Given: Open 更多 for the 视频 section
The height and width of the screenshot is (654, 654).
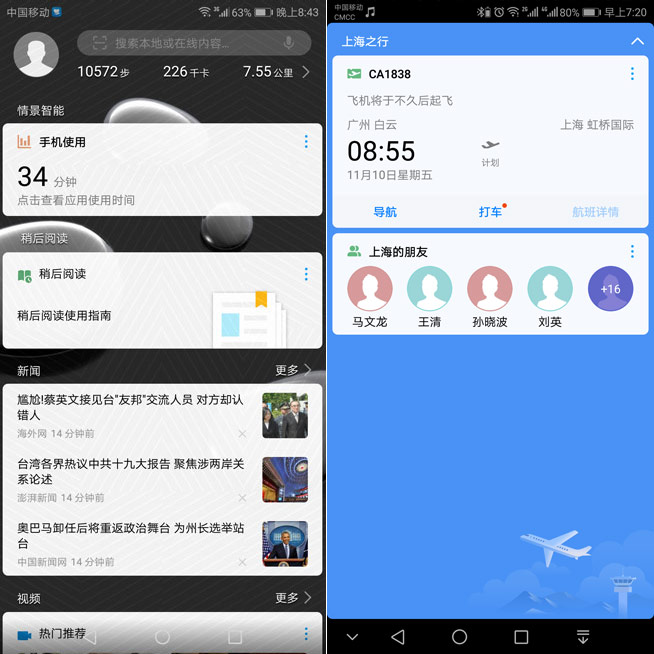Looking at the screenshot, I should click(293, 598).
